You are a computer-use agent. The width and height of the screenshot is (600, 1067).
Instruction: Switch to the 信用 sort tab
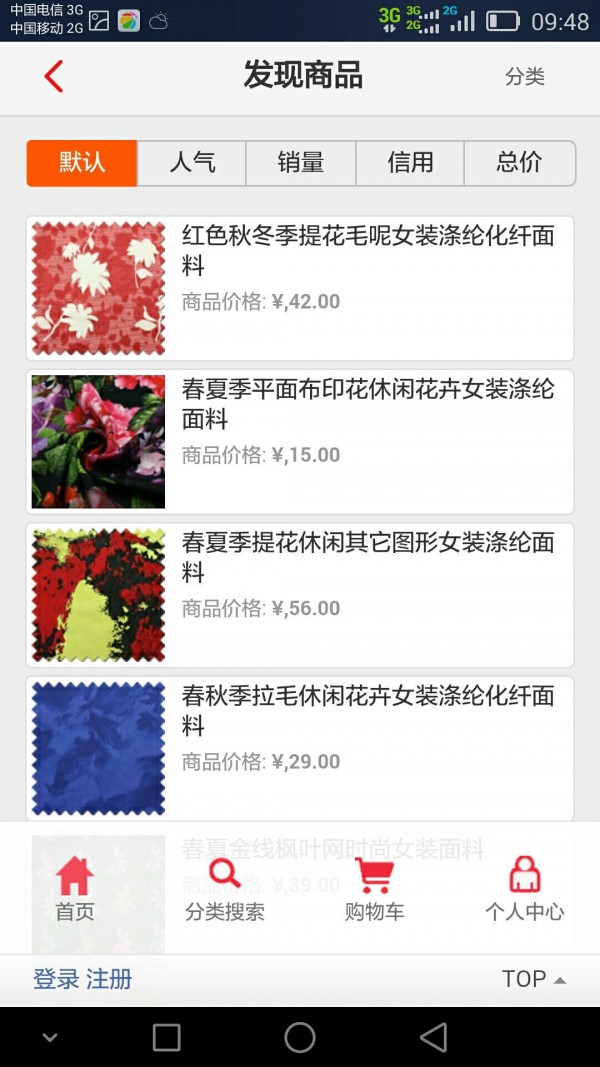410,163
